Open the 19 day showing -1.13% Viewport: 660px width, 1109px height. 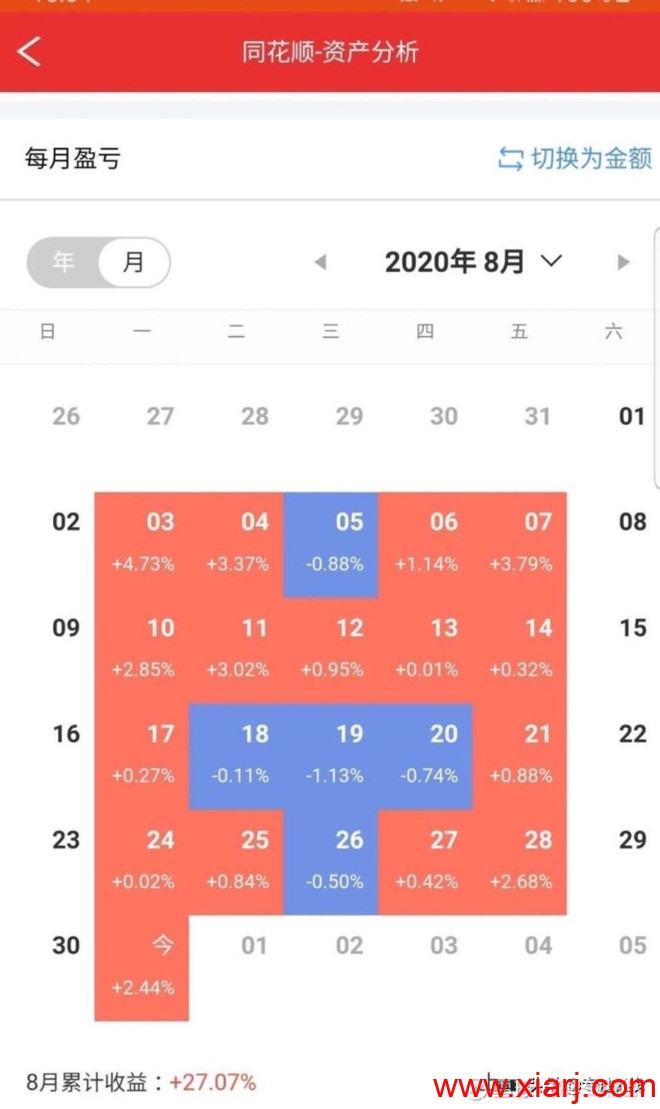pos(331,756)
